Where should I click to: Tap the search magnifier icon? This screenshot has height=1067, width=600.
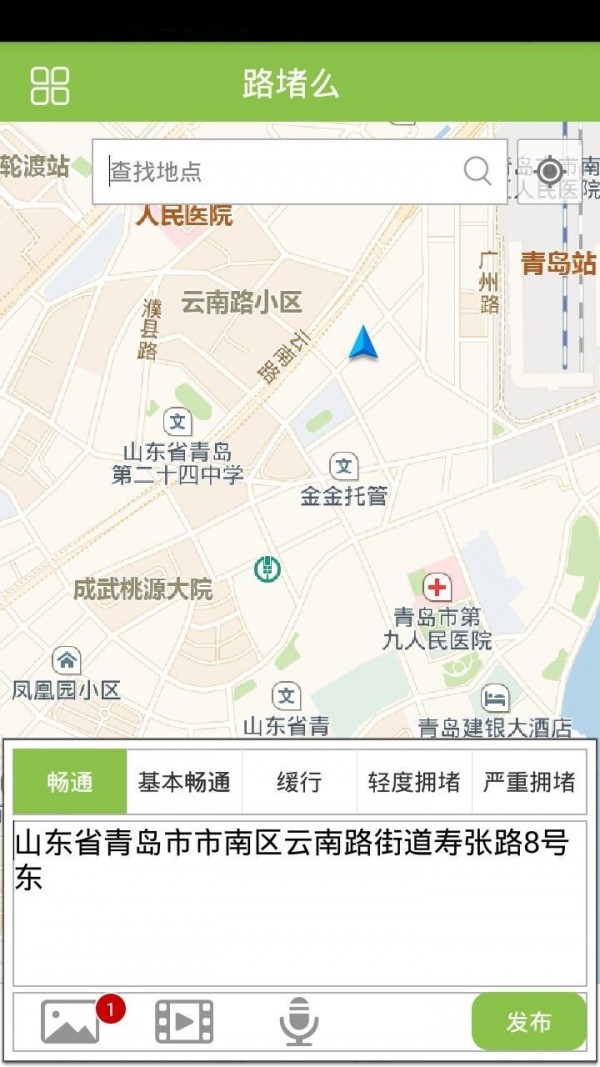click(478, 171)
